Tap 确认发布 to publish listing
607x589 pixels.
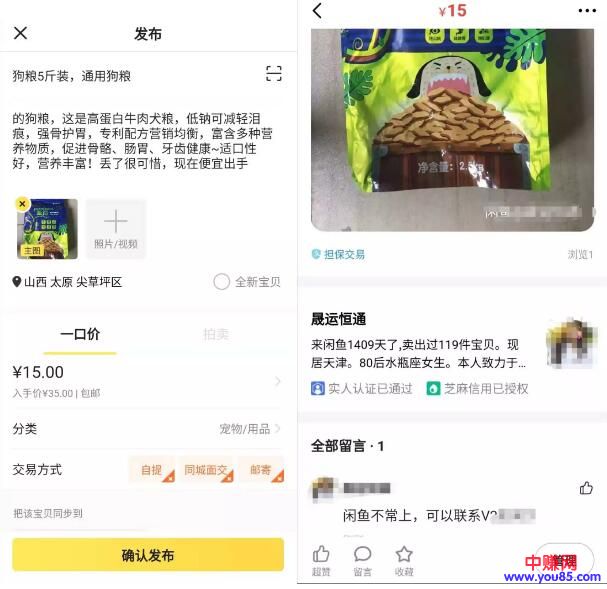(148, 554)
